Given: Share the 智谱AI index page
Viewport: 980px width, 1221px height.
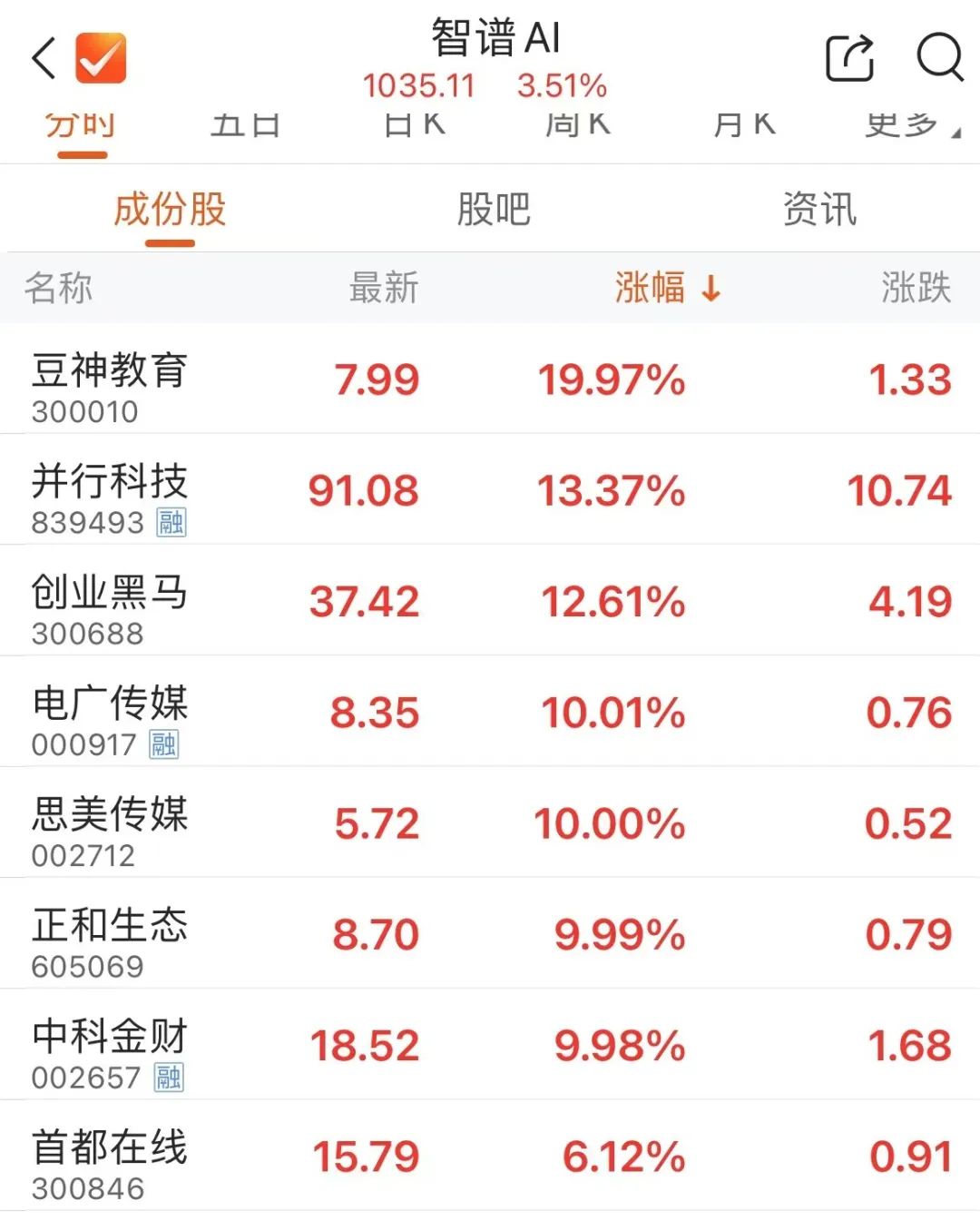Looking at the screenshot, I should pyautogui.click(x=849, y=59).
